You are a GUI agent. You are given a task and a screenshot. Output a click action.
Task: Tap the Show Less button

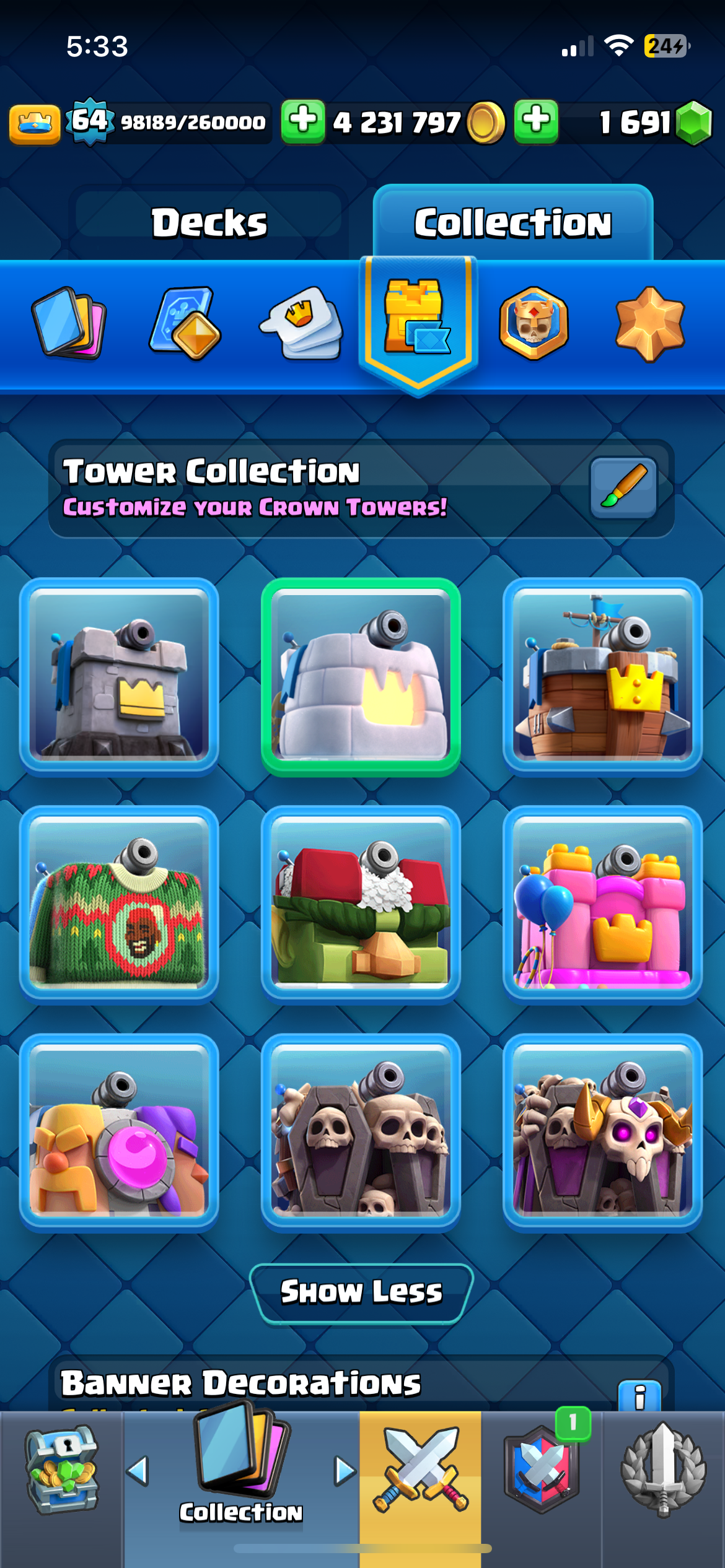tap(361, 1294)
